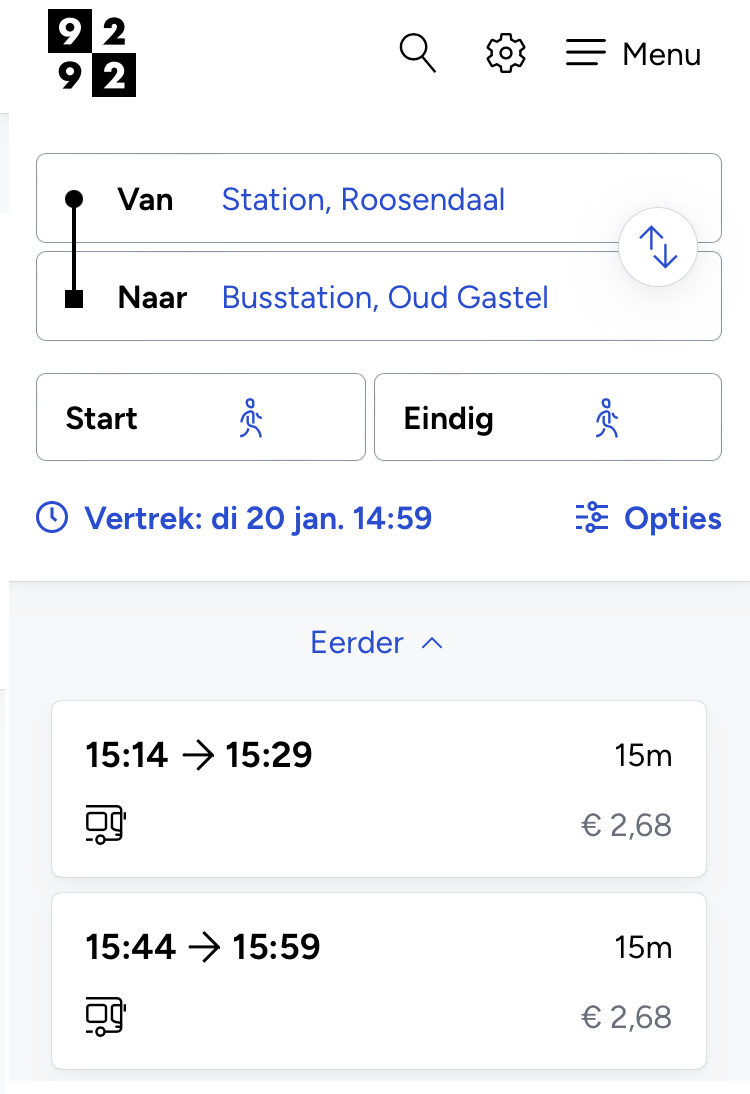Change the Start walking mode

[x=201, y=417]
